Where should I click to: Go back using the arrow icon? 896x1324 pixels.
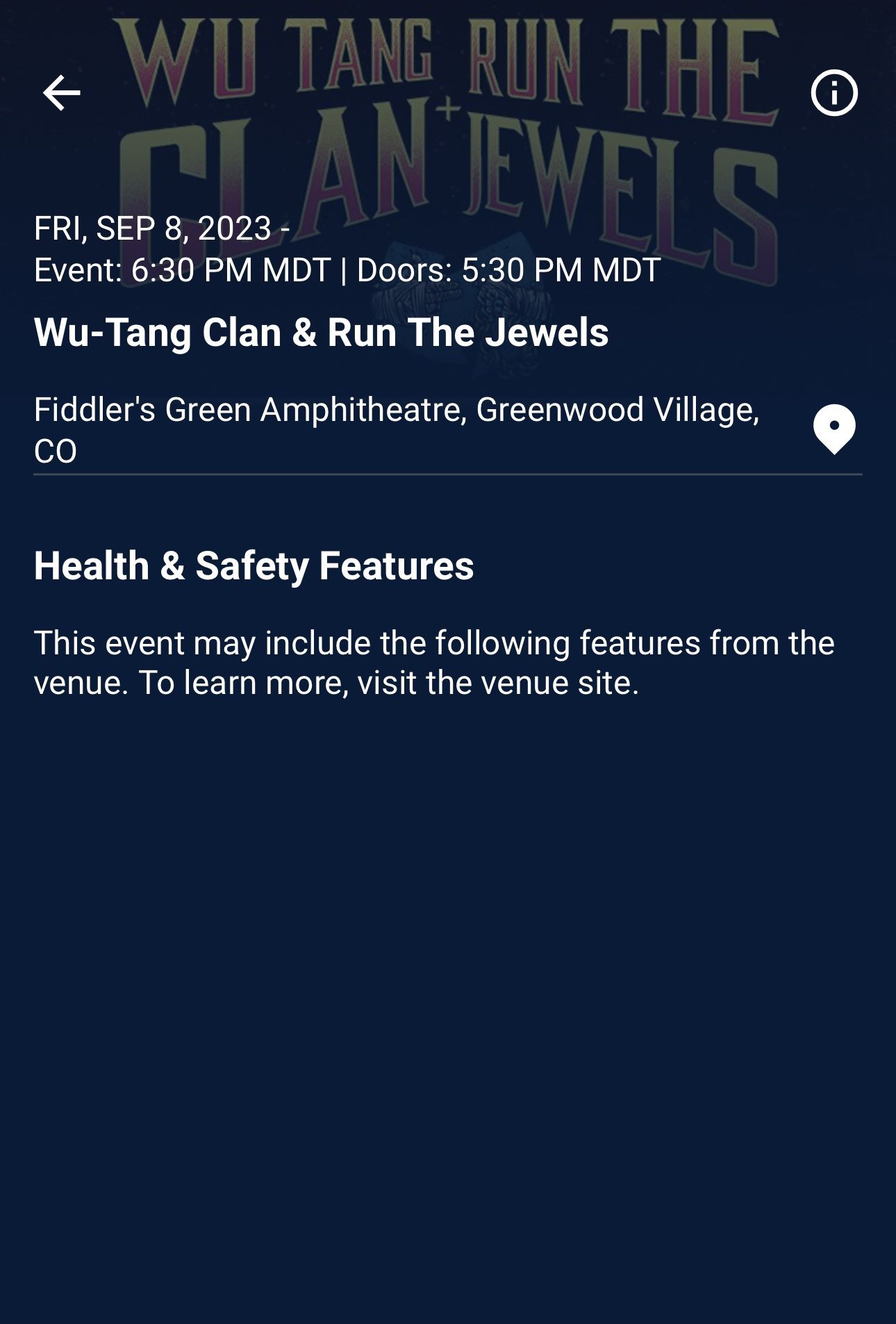tap(61, 93)
